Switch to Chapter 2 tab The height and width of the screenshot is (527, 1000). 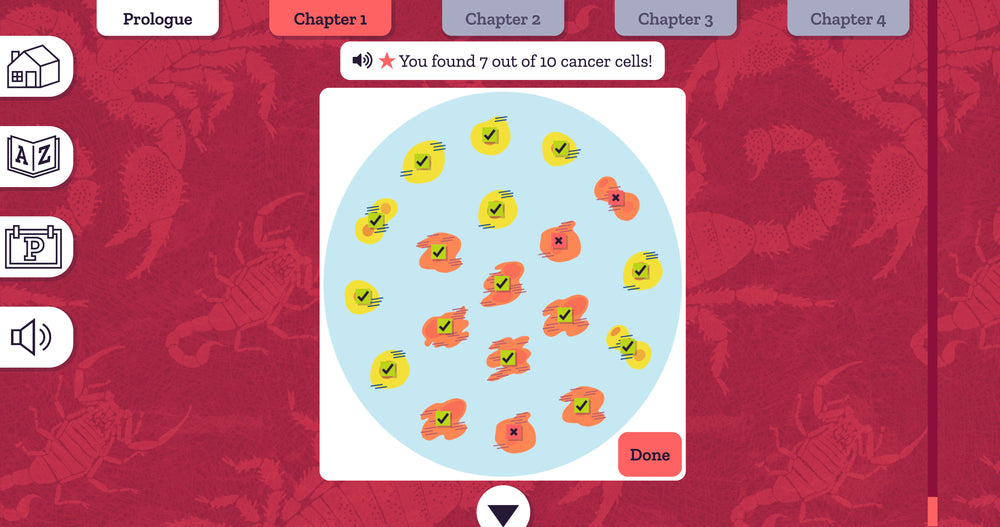click(503, 19)
